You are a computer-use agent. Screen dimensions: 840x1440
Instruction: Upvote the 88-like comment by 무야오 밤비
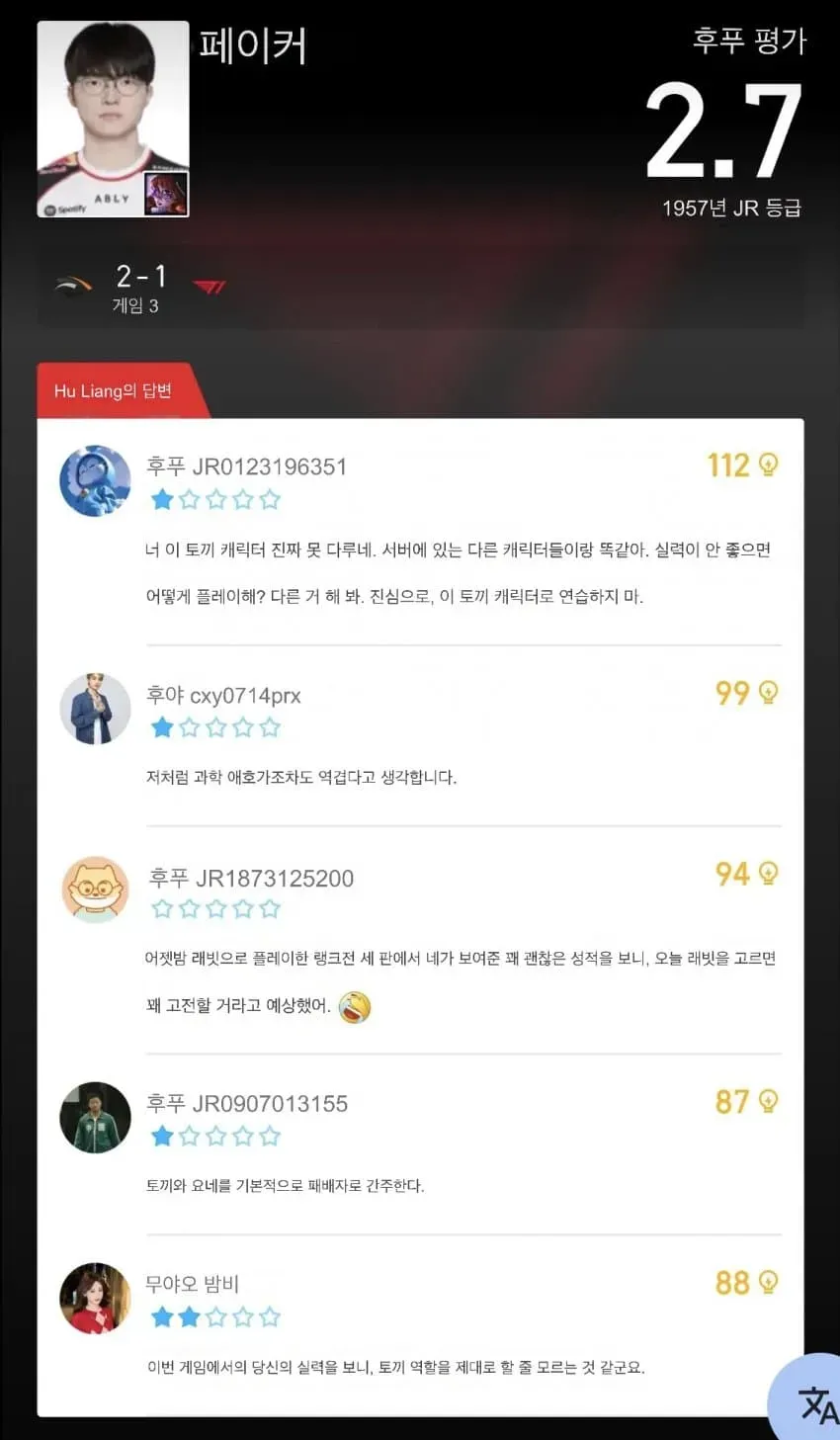click(x=768, y=1283)
